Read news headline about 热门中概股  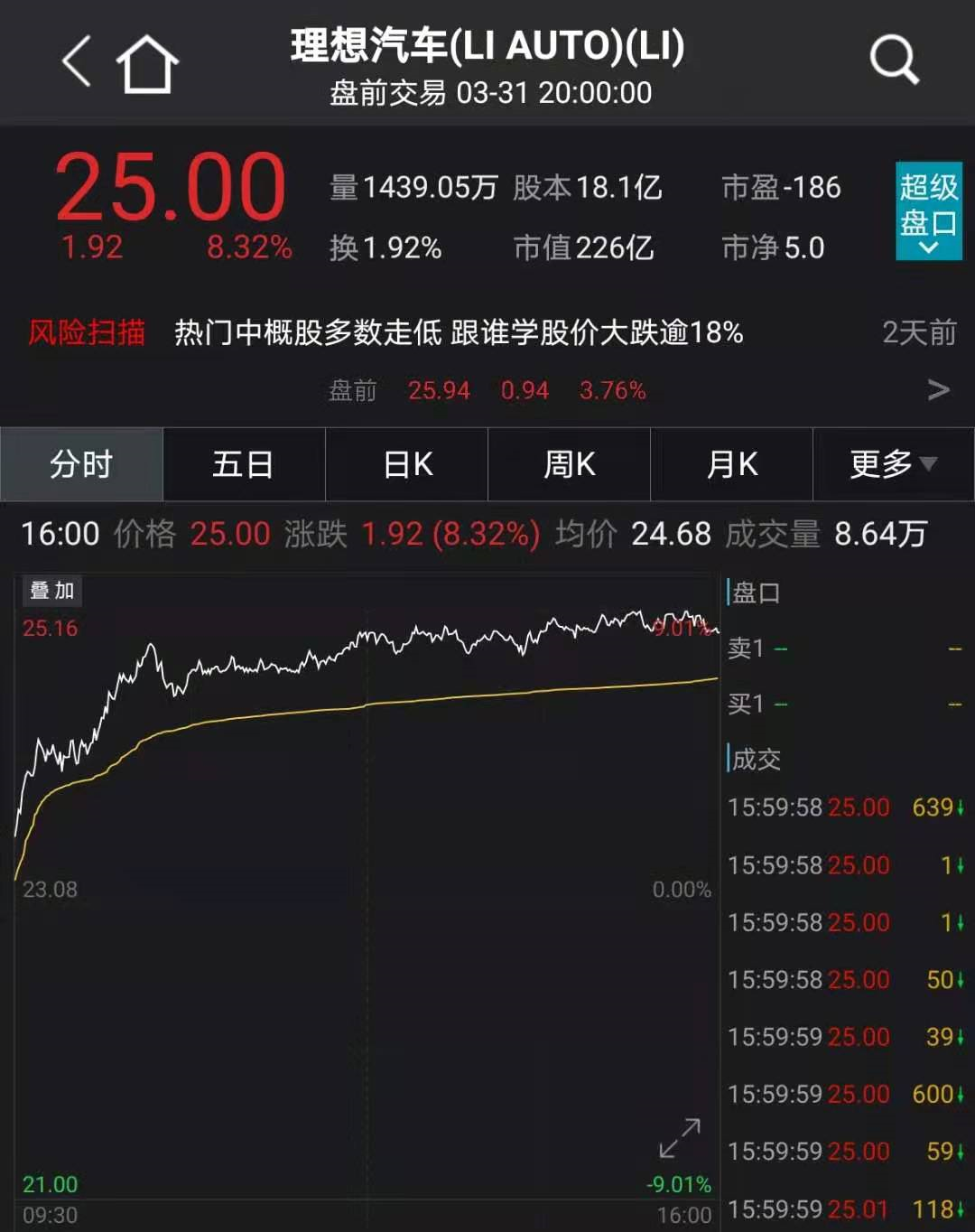pyautogui.click(x=459, y=332)
